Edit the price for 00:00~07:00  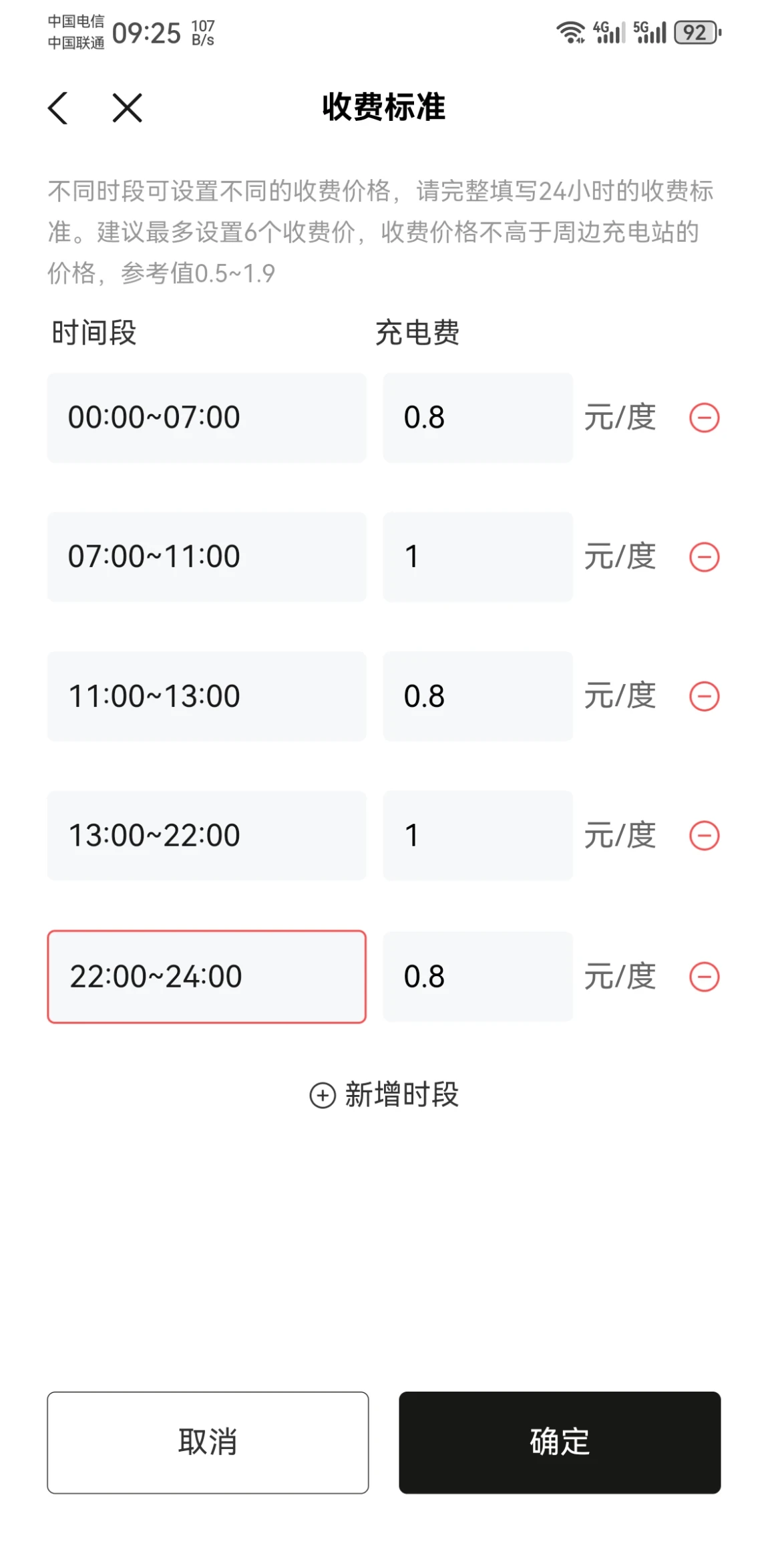[477, 418]
